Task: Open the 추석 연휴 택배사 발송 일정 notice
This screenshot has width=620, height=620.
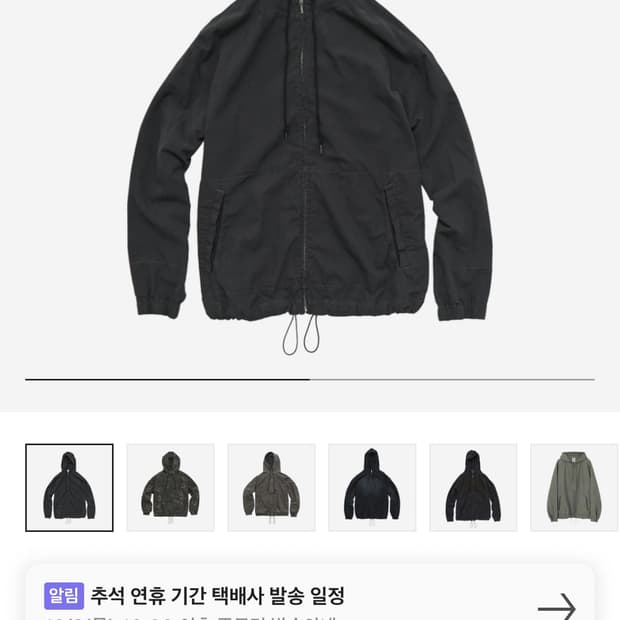Action: (310, 593)
